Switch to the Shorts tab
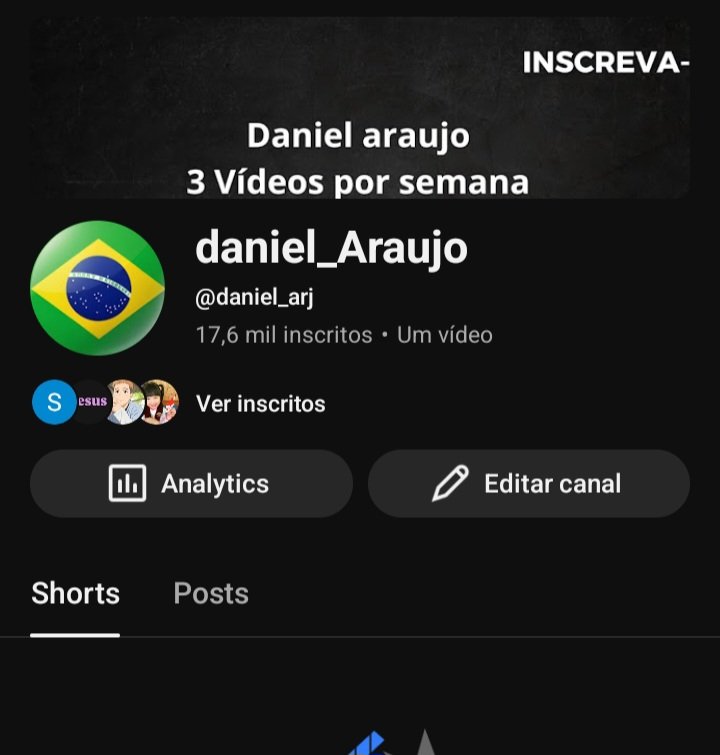720x755 pixels. [75, 594]
